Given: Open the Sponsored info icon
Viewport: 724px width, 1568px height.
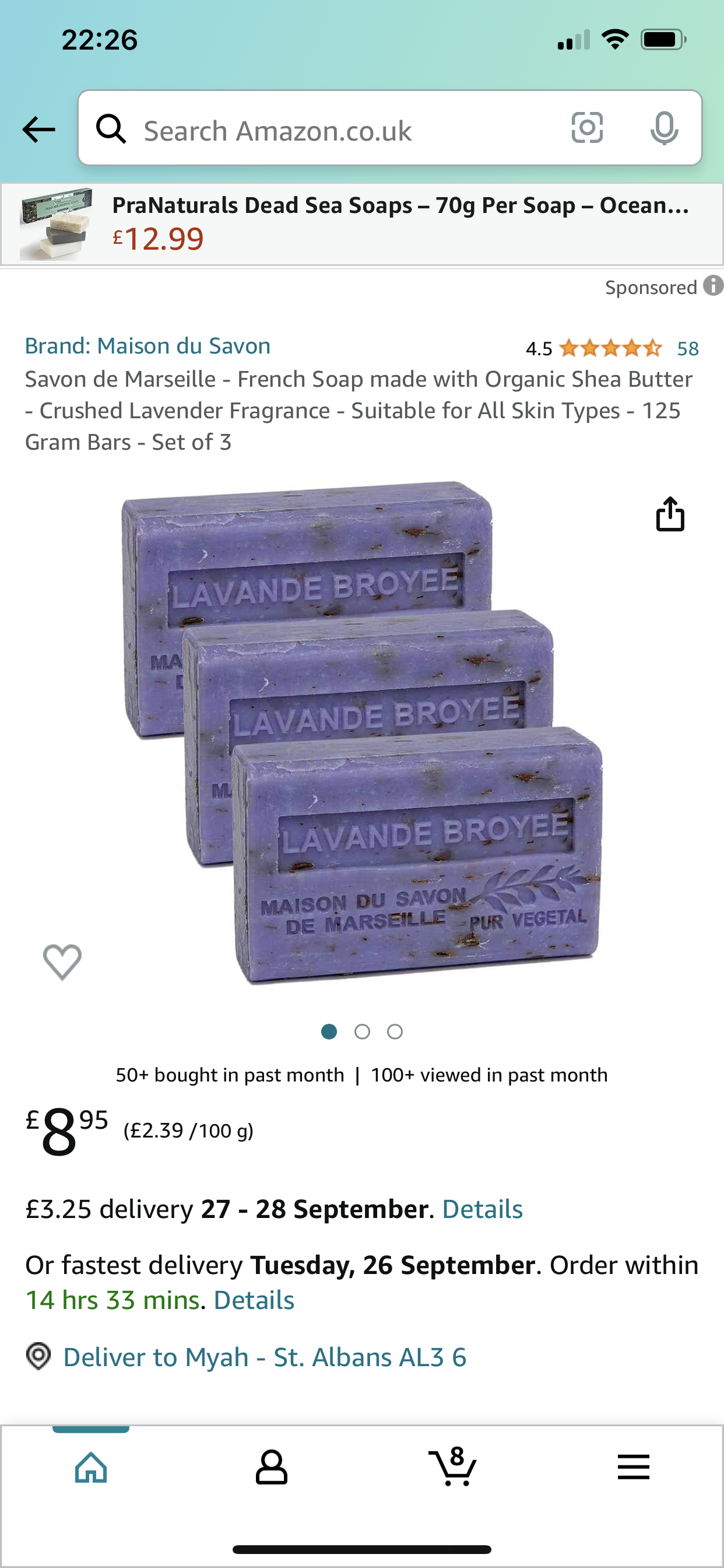Looking at the screenshot, I should (x=713, y=285).
